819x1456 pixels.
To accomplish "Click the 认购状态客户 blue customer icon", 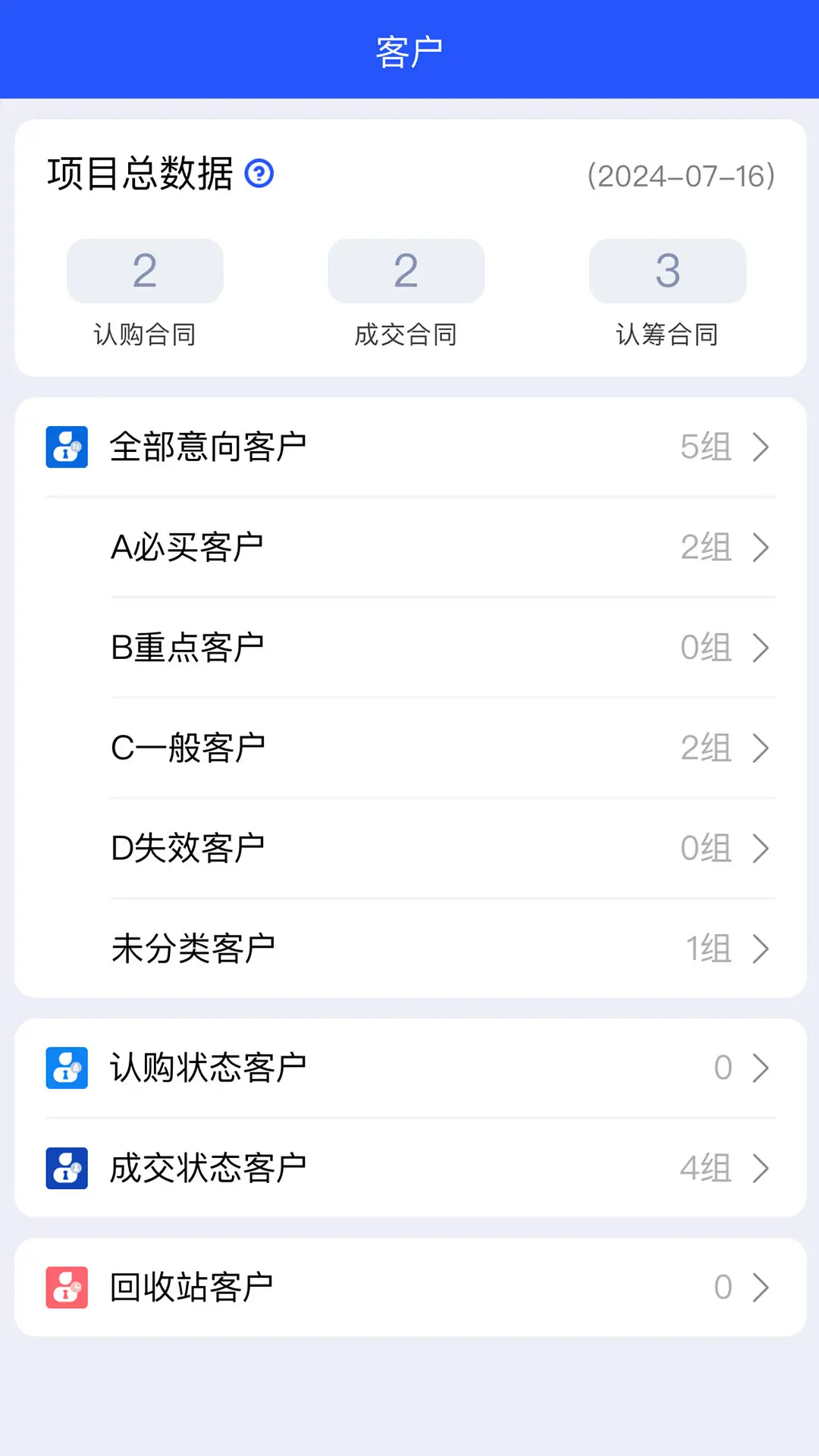I will tap(67, 1068).
